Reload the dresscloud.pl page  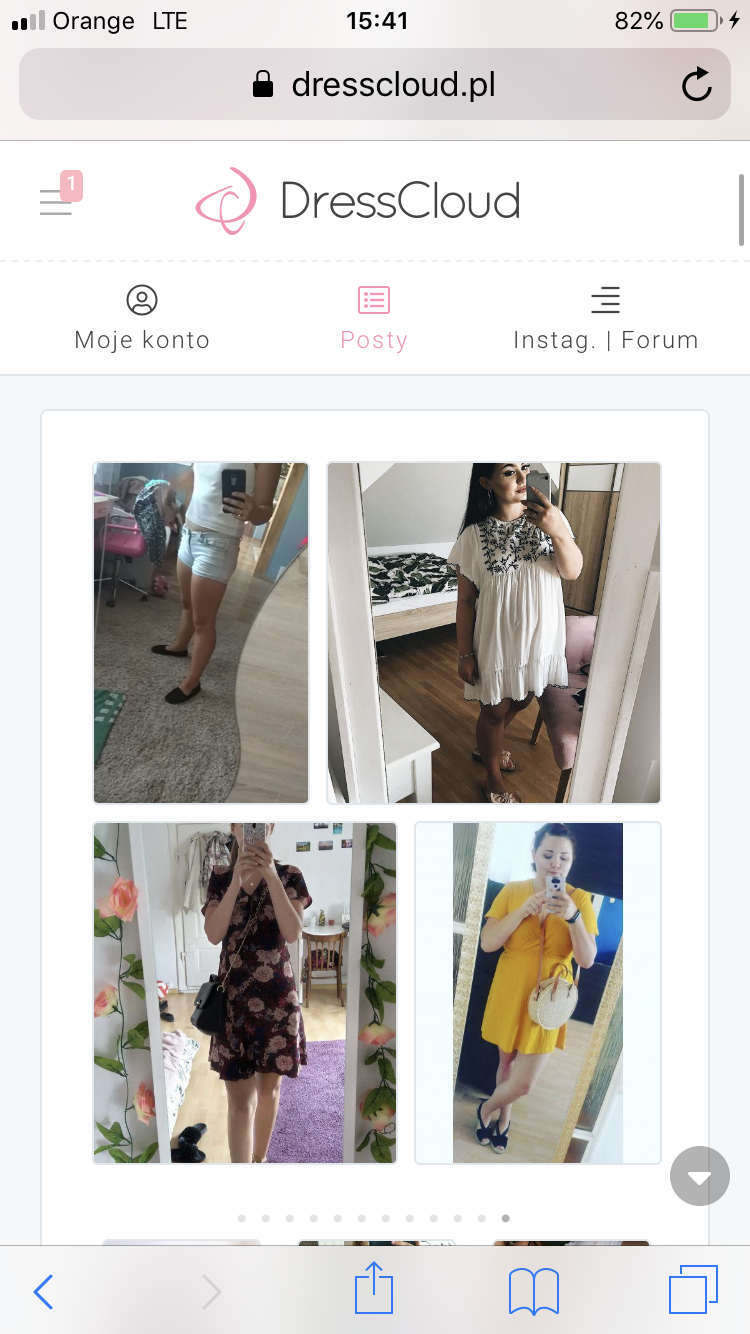[x=697, y=85]
